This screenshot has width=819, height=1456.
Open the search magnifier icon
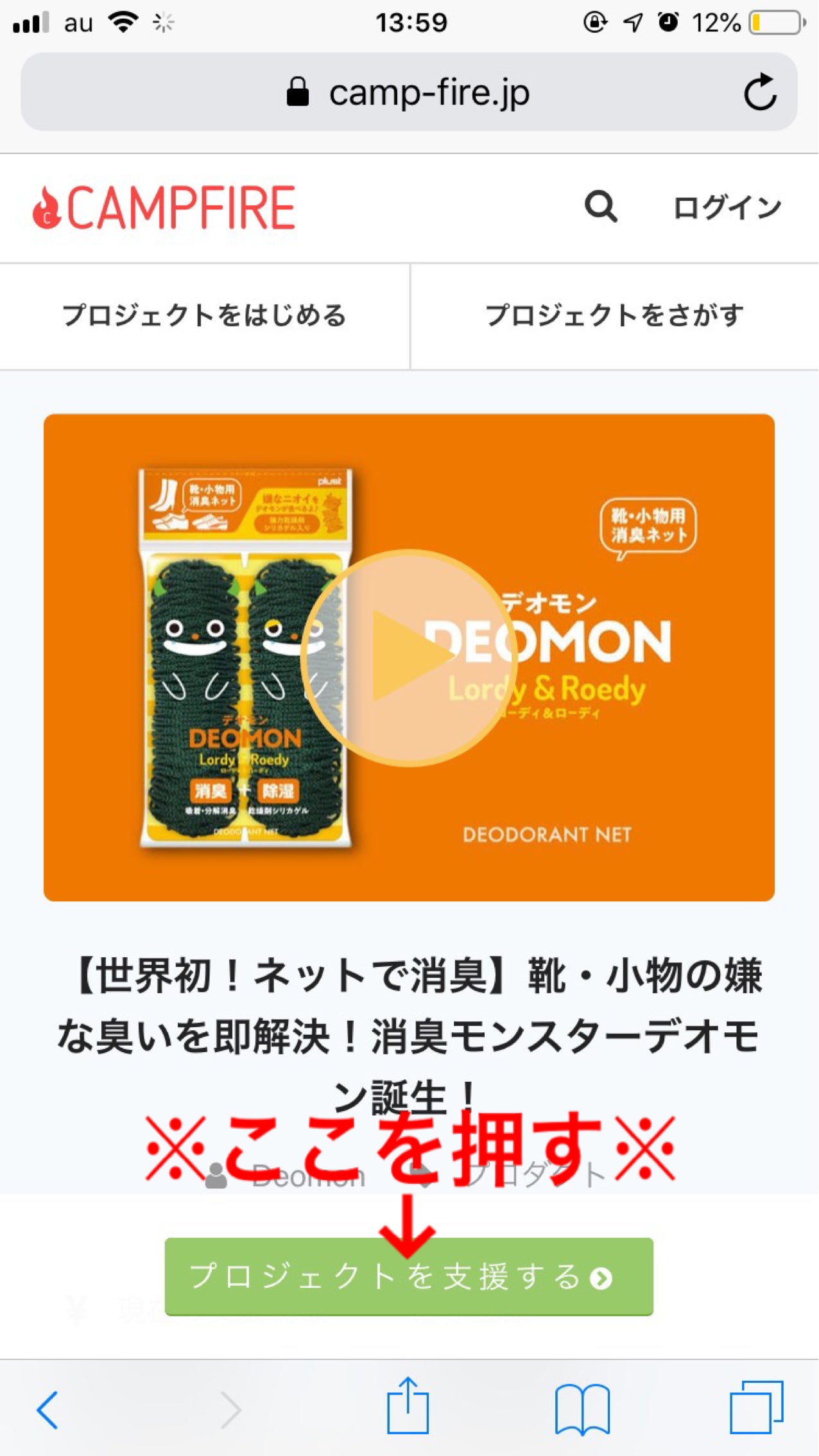(601, 207)
